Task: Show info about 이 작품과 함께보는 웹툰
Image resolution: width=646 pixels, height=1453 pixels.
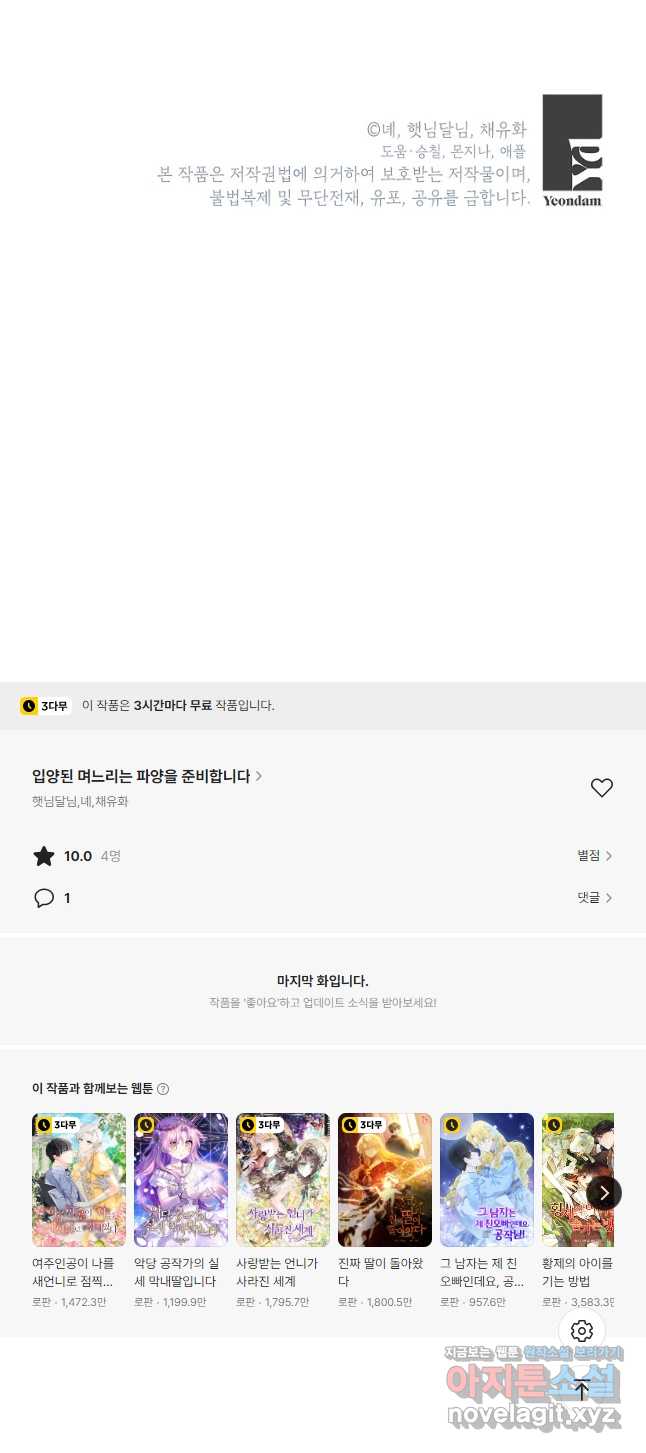Action: (x=163, y=1089)
